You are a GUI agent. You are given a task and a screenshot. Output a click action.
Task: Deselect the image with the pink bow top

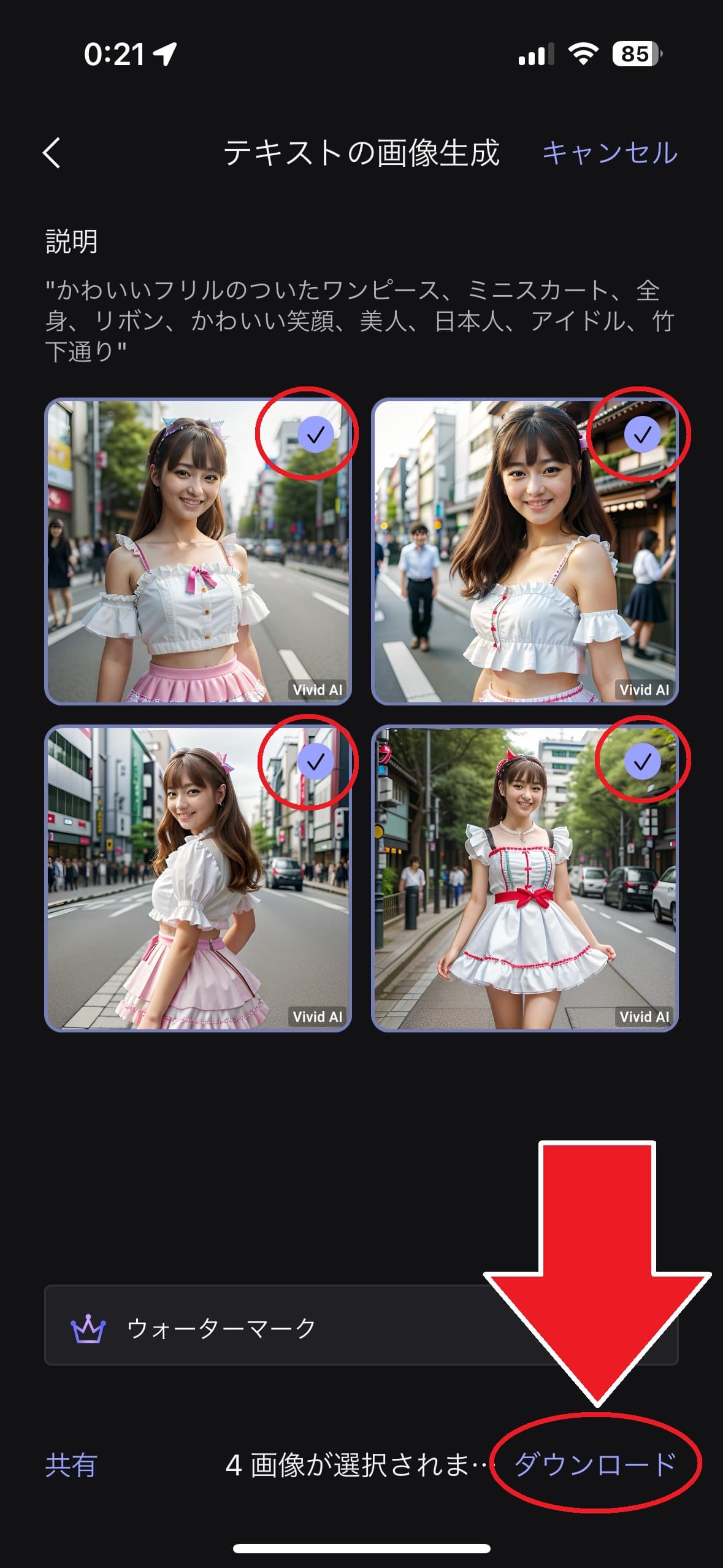315,434
